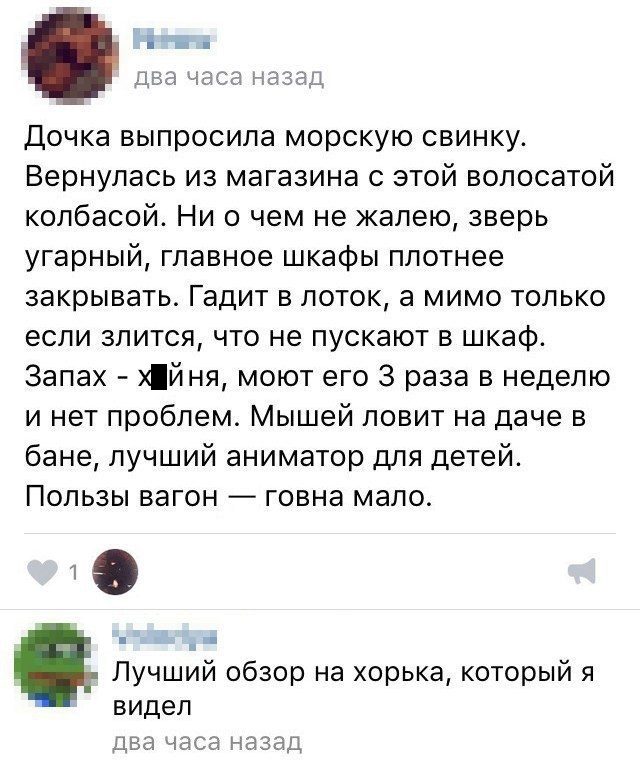Open the frog avatar commenter's profile
This screenshot has width=640, height=766.
pyautogui.click(x=59, y=661)
